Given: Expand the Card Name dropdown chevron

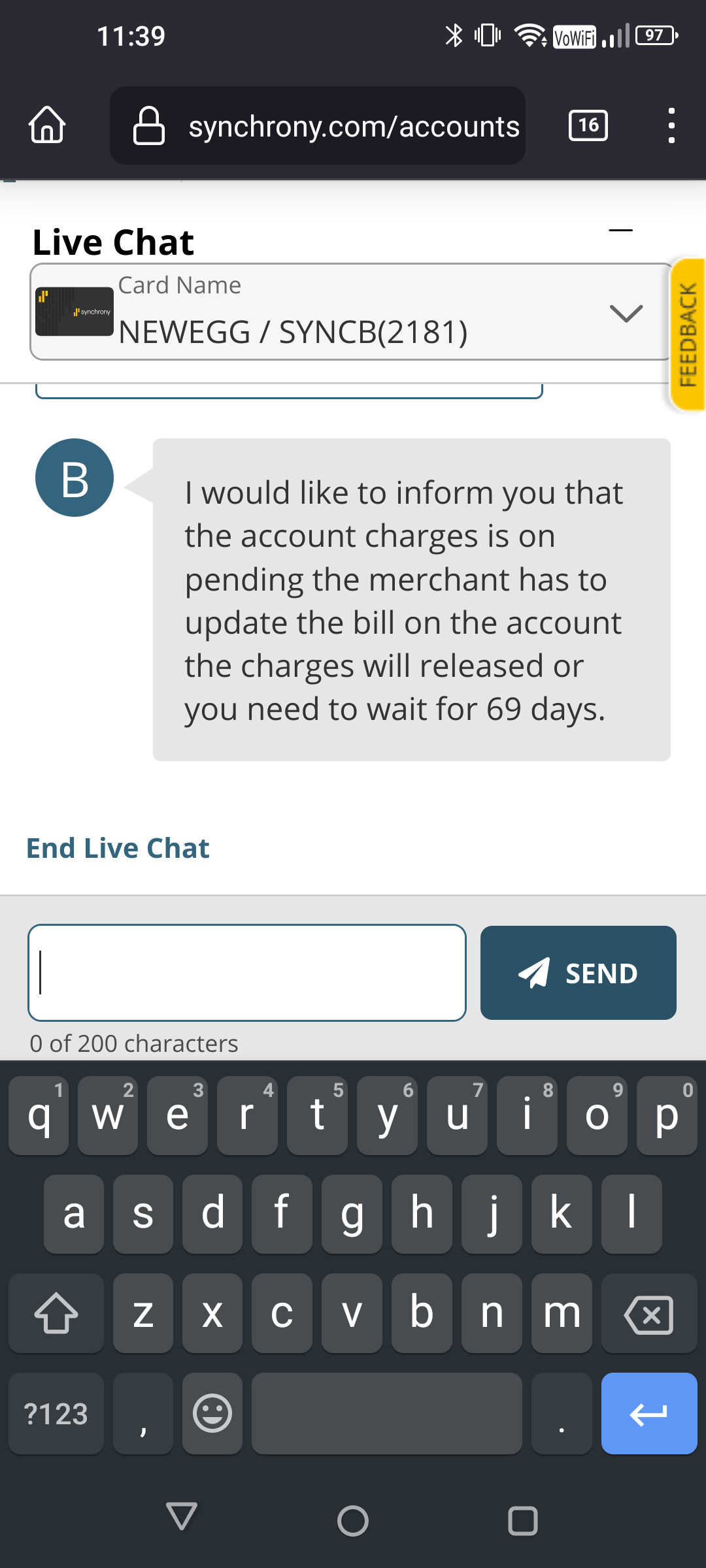Looking at the screenshot, I should pos(626,314).
